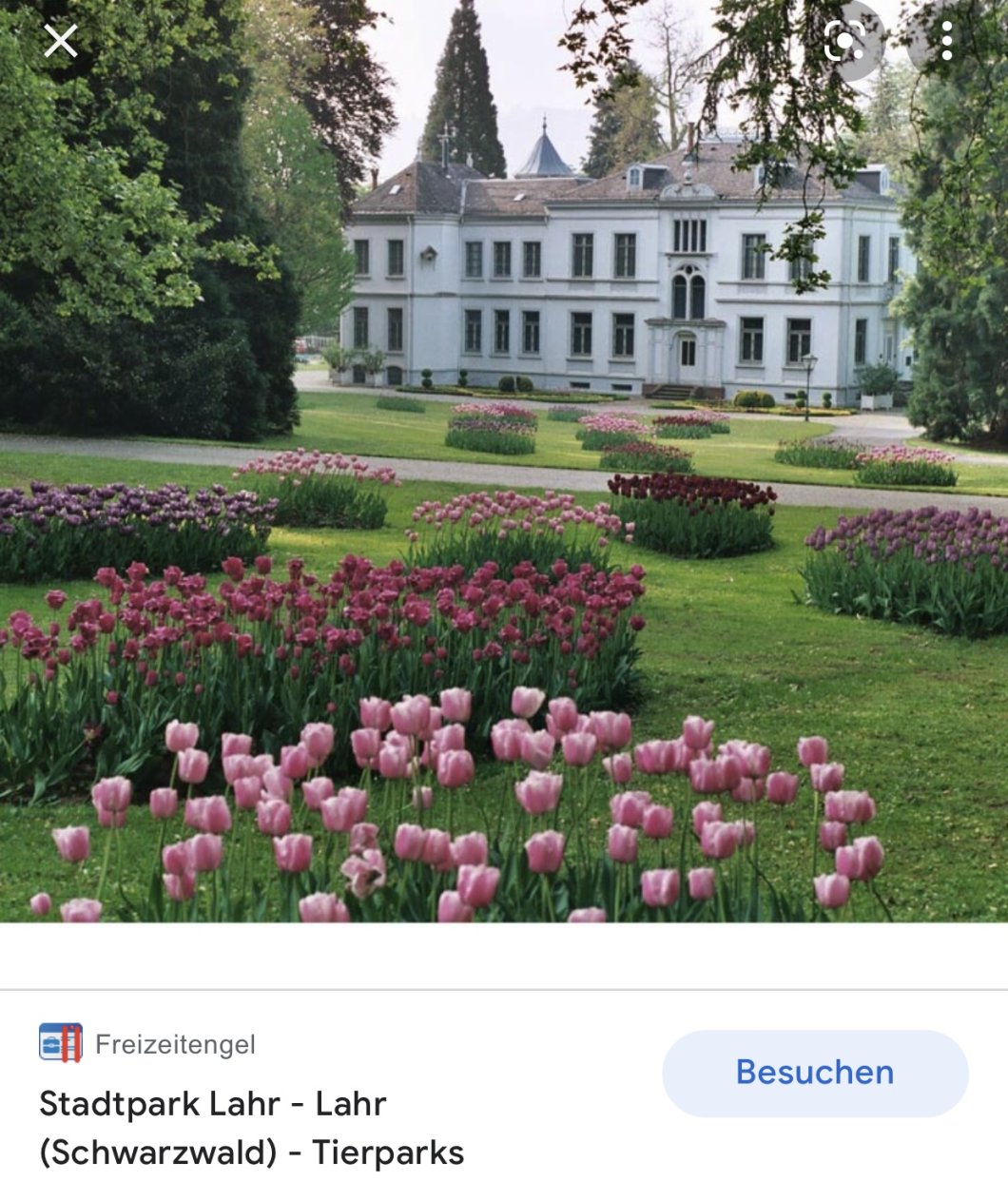Open the three-dot overflow menu
The width and height of the screenshot is (1008, 1181).
946,41
